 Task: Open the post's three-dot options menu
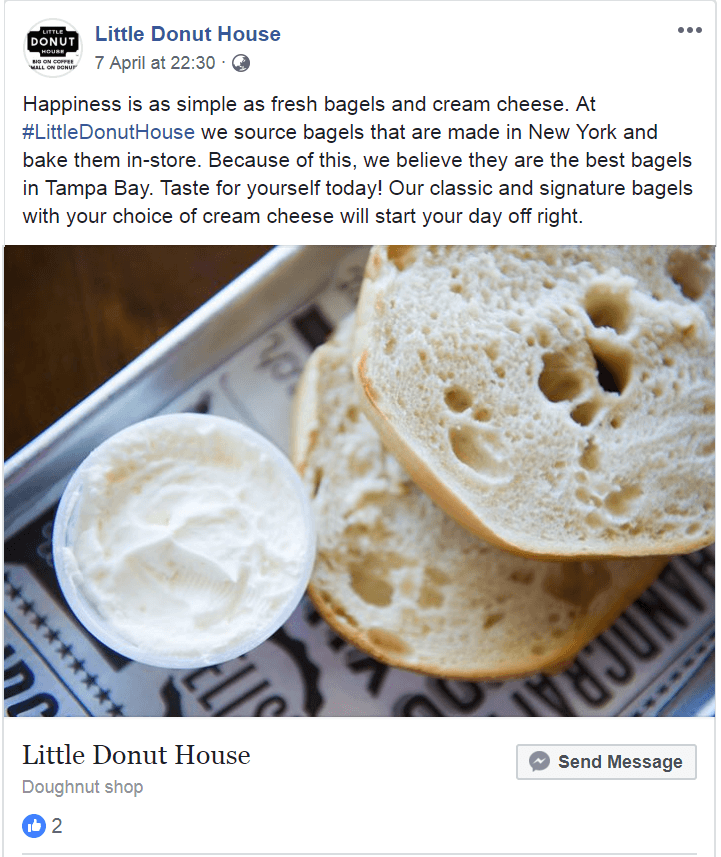pyautogui.click(x=689, y=31)
